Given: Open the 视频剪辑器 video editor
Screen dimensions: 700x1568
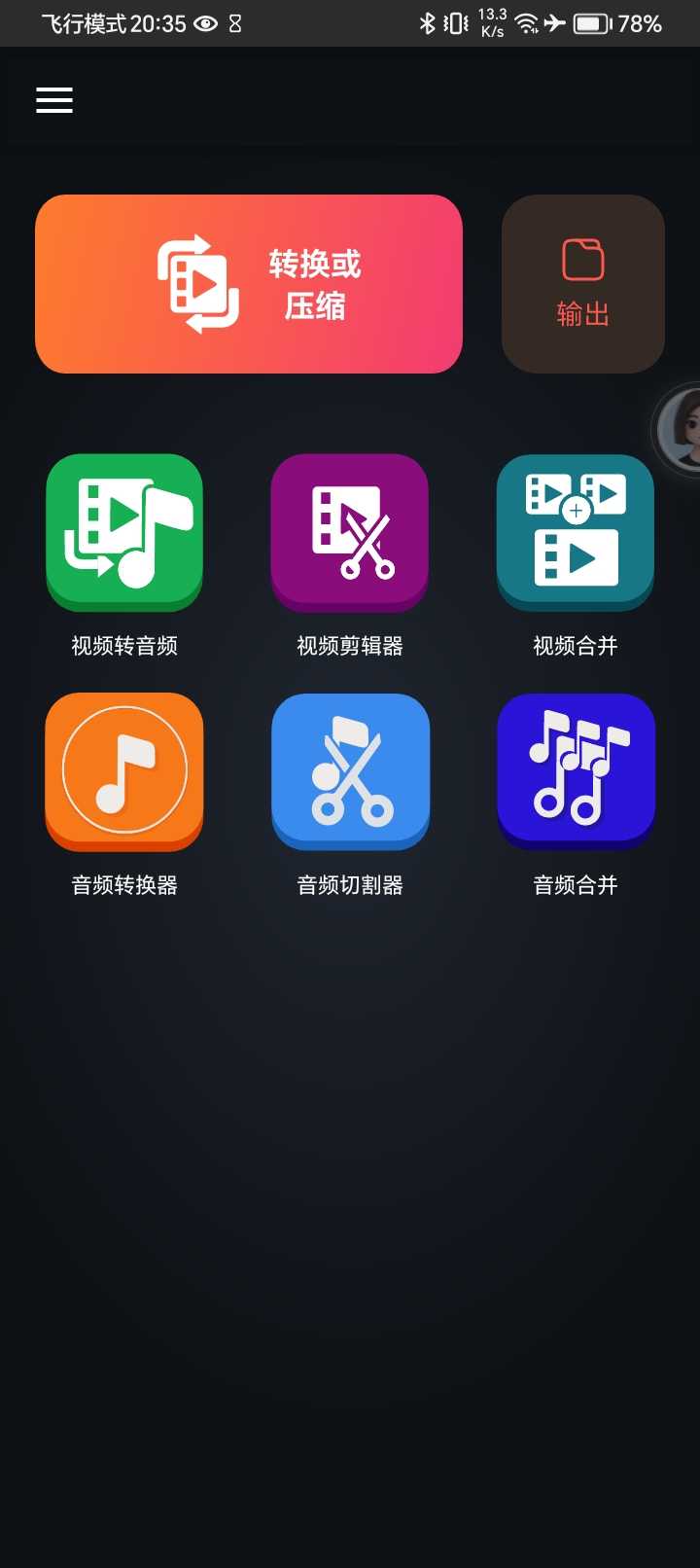Looking at the screenshot, I should click(x=350, y=533).
